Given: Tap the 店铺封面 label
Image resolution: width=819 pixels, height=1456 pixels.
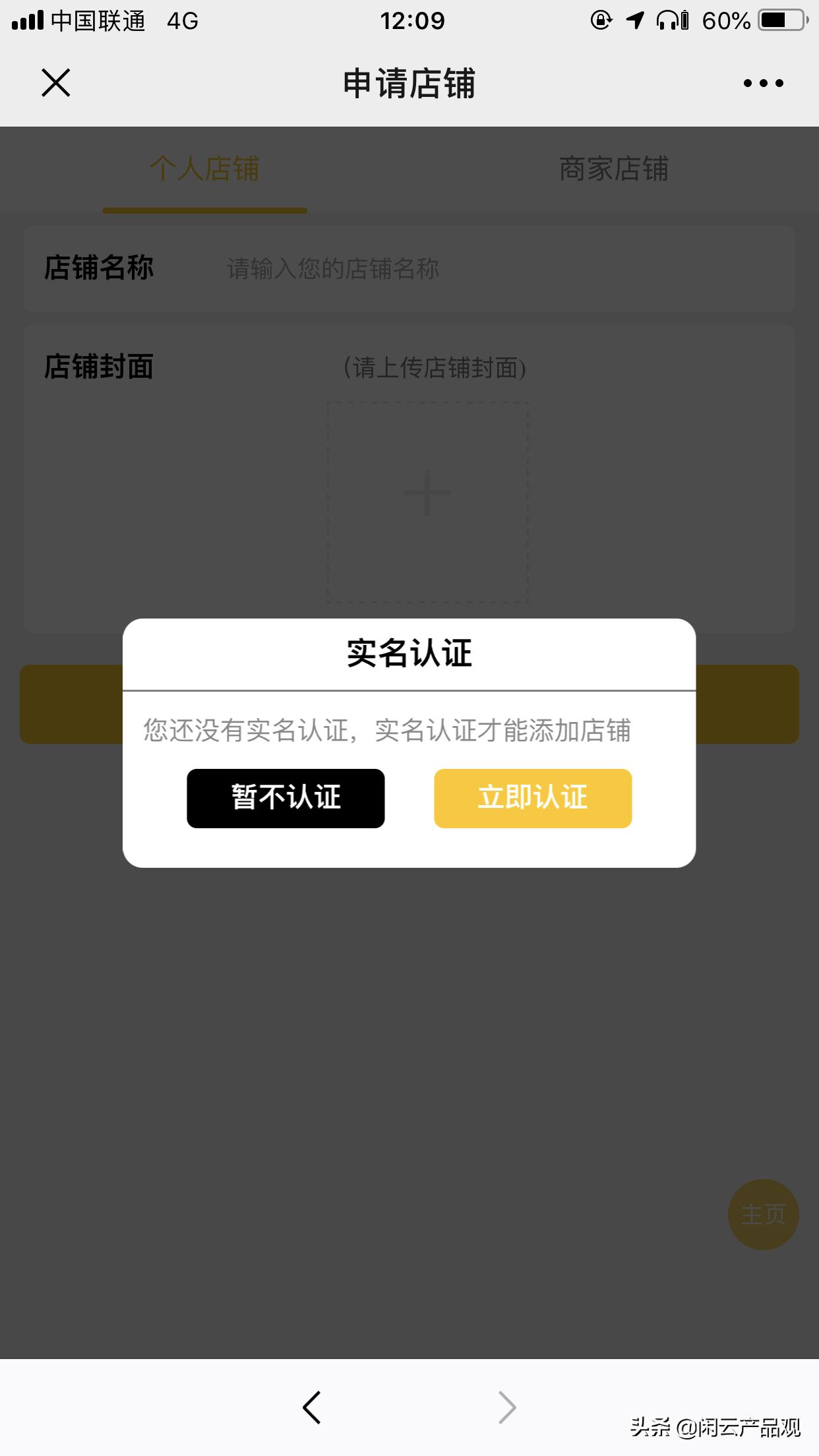Looking at the screenshot, I should click(x=100, y=368).
